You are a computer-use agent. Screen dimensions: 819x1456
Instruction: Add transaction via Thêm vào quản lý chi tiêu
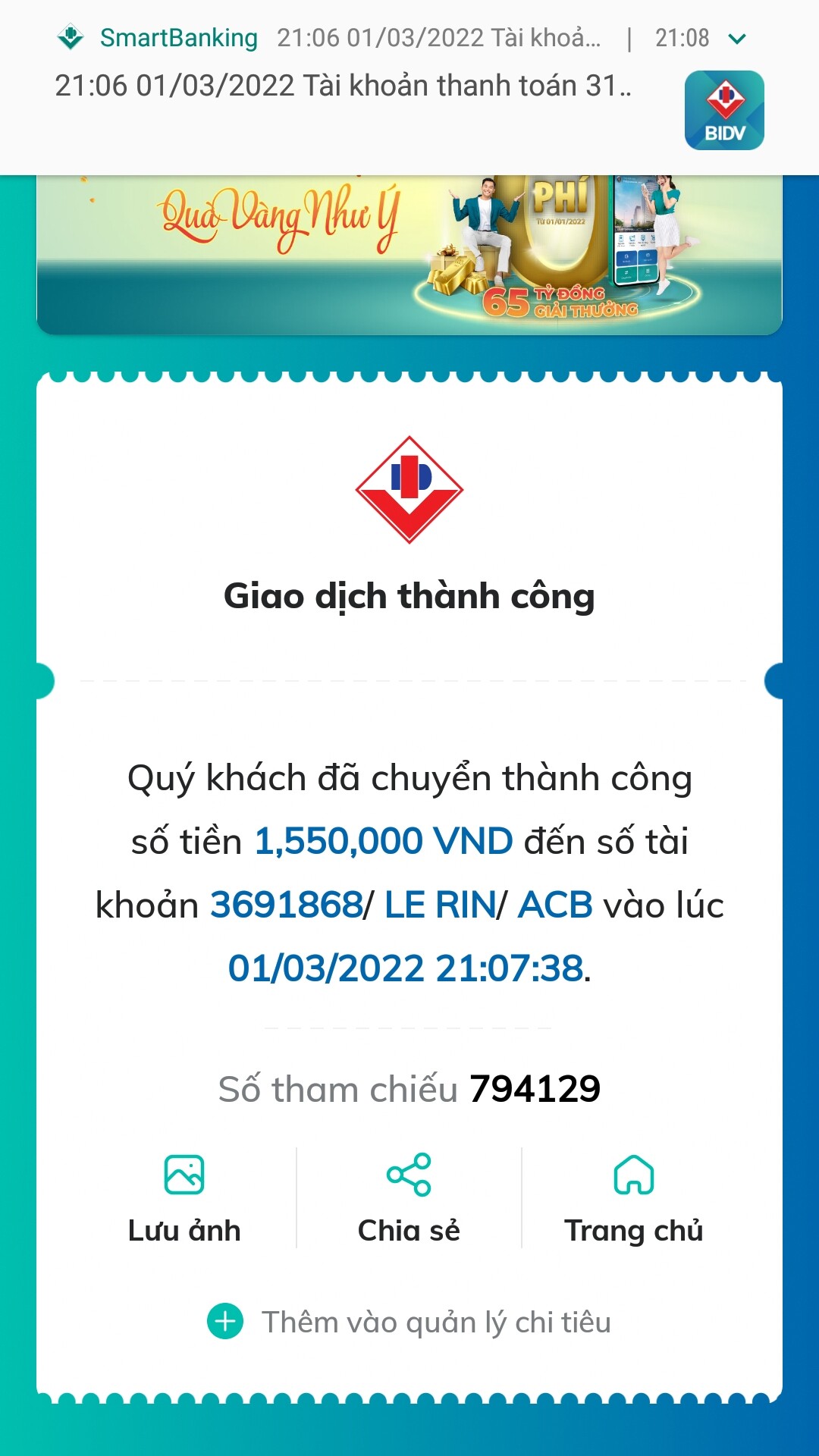(x=409, y=1322)
